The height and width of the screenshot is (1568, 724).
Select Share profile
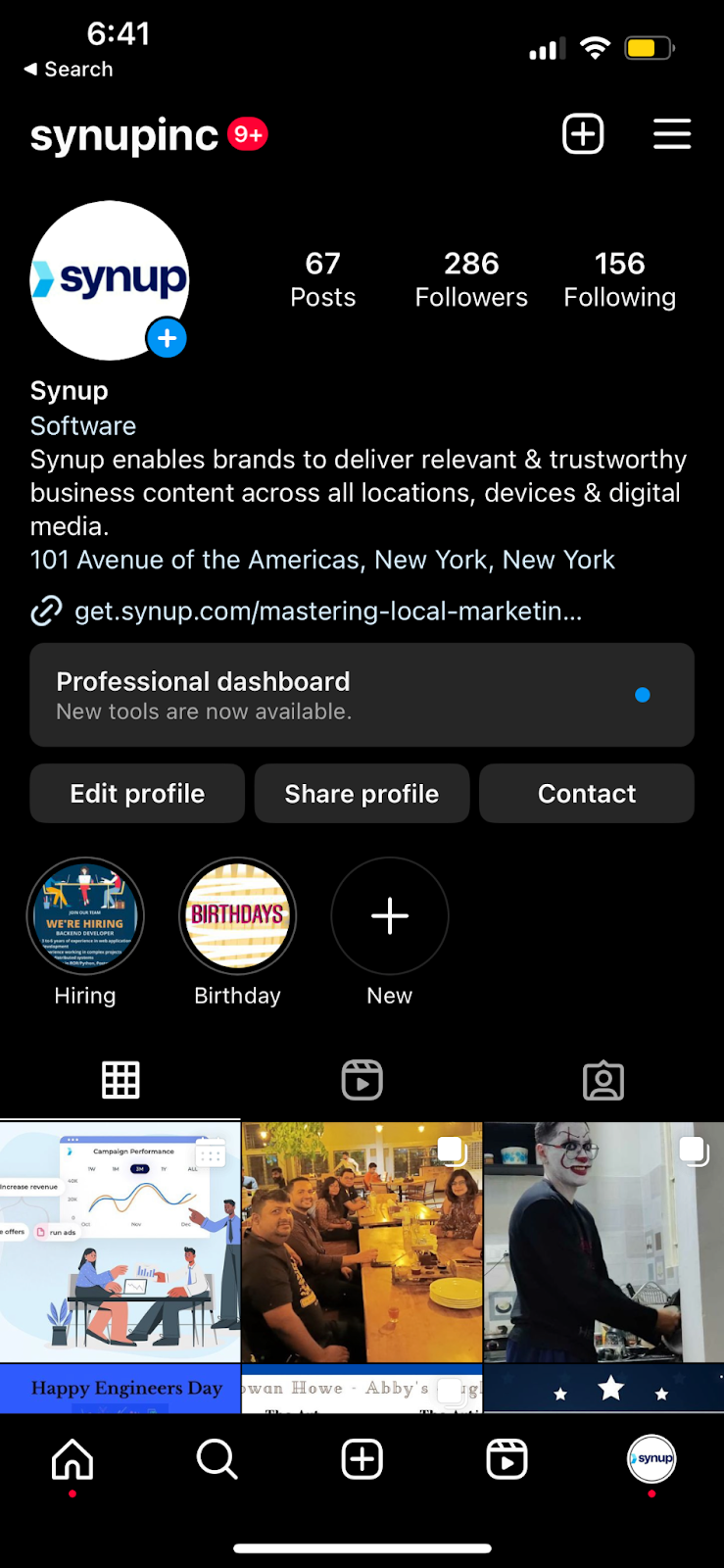[x=362, y=794]
